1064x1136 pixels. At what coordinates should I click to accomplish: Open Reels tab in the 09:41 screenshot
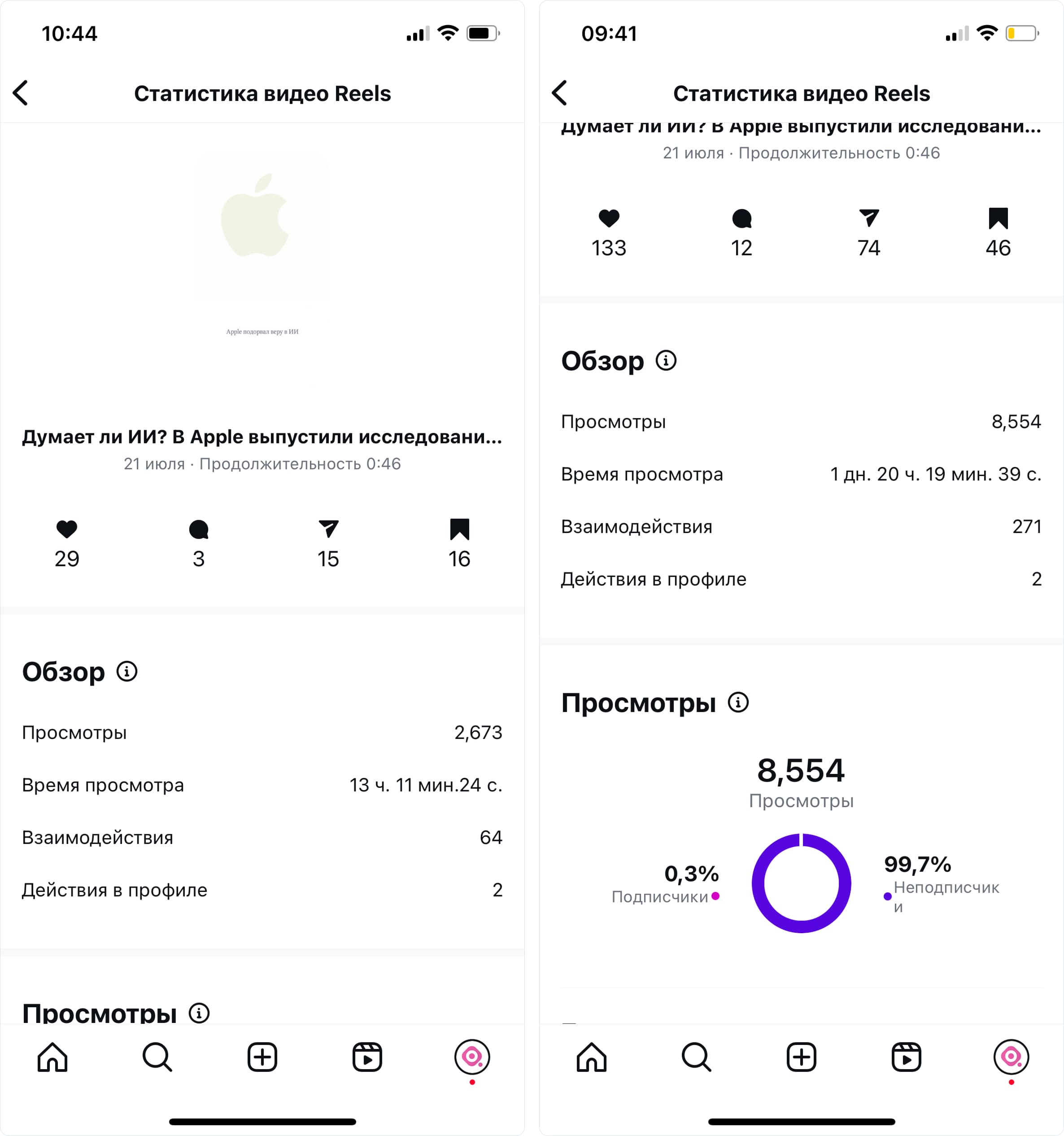click(x=906, y=1057)
